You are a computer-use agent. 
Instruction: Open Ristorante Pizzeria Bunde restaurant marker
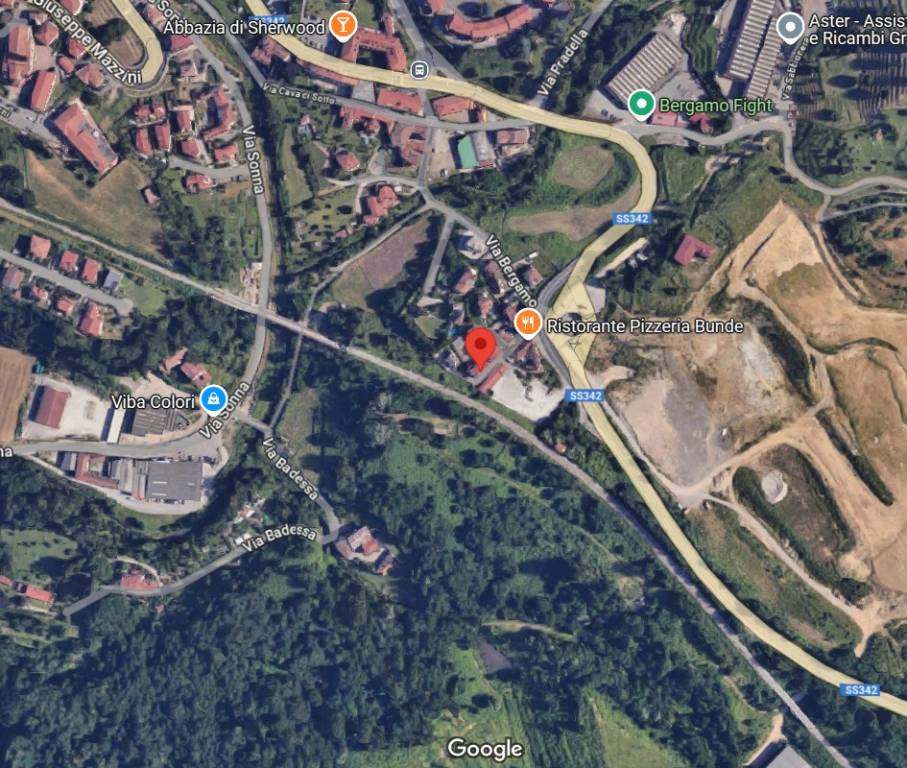click(x=528, y=323)
